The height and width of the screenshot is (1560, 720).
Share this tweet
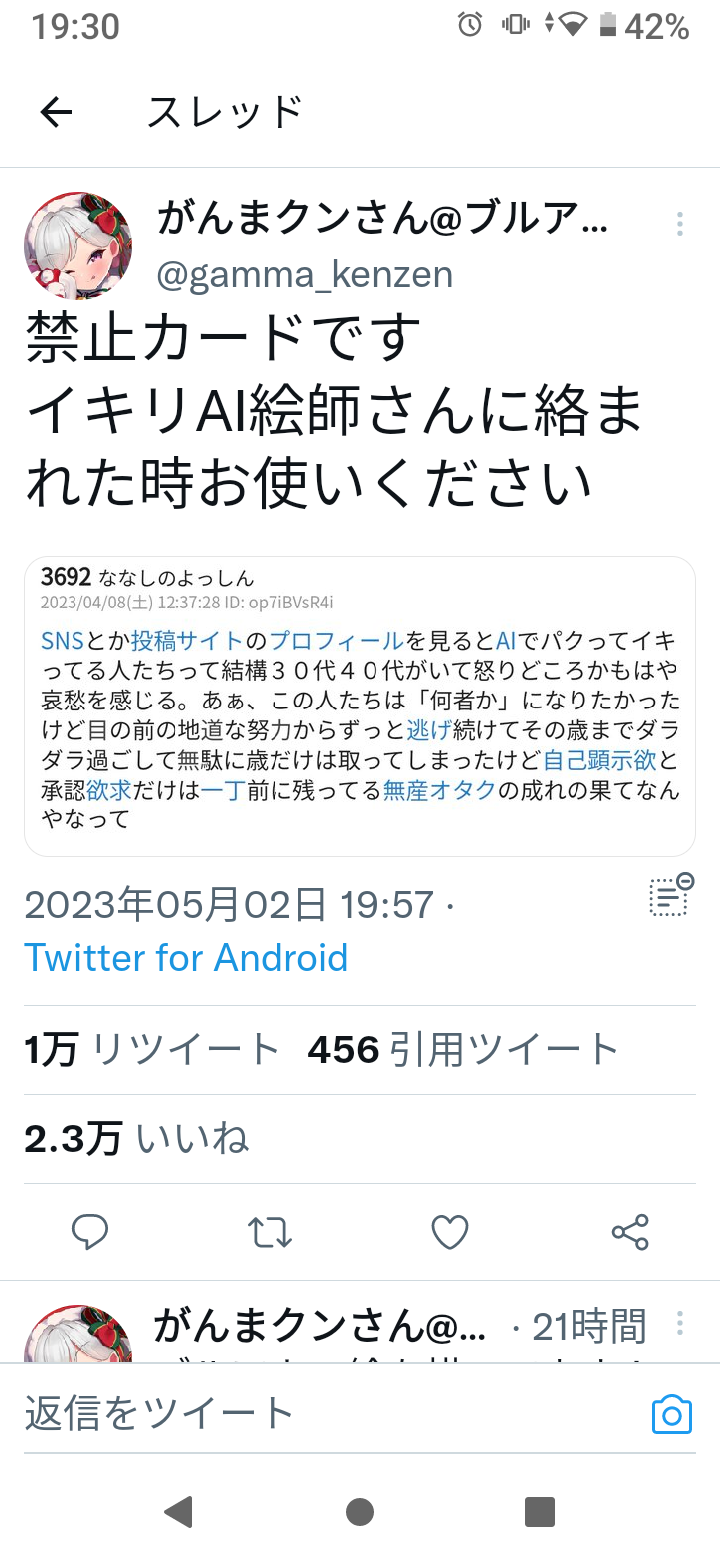[630, 1232]
